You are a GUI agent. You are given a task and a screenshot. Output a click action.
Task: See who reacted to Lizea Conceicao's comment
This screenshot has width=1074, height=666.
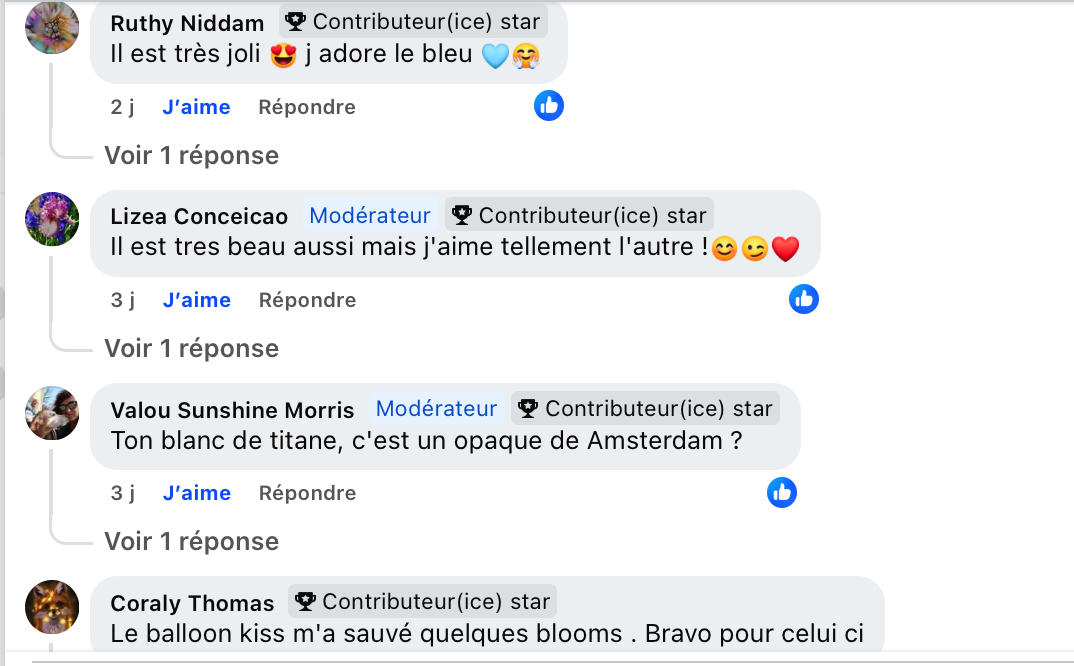pyautogui.click(x=804, y=299)
